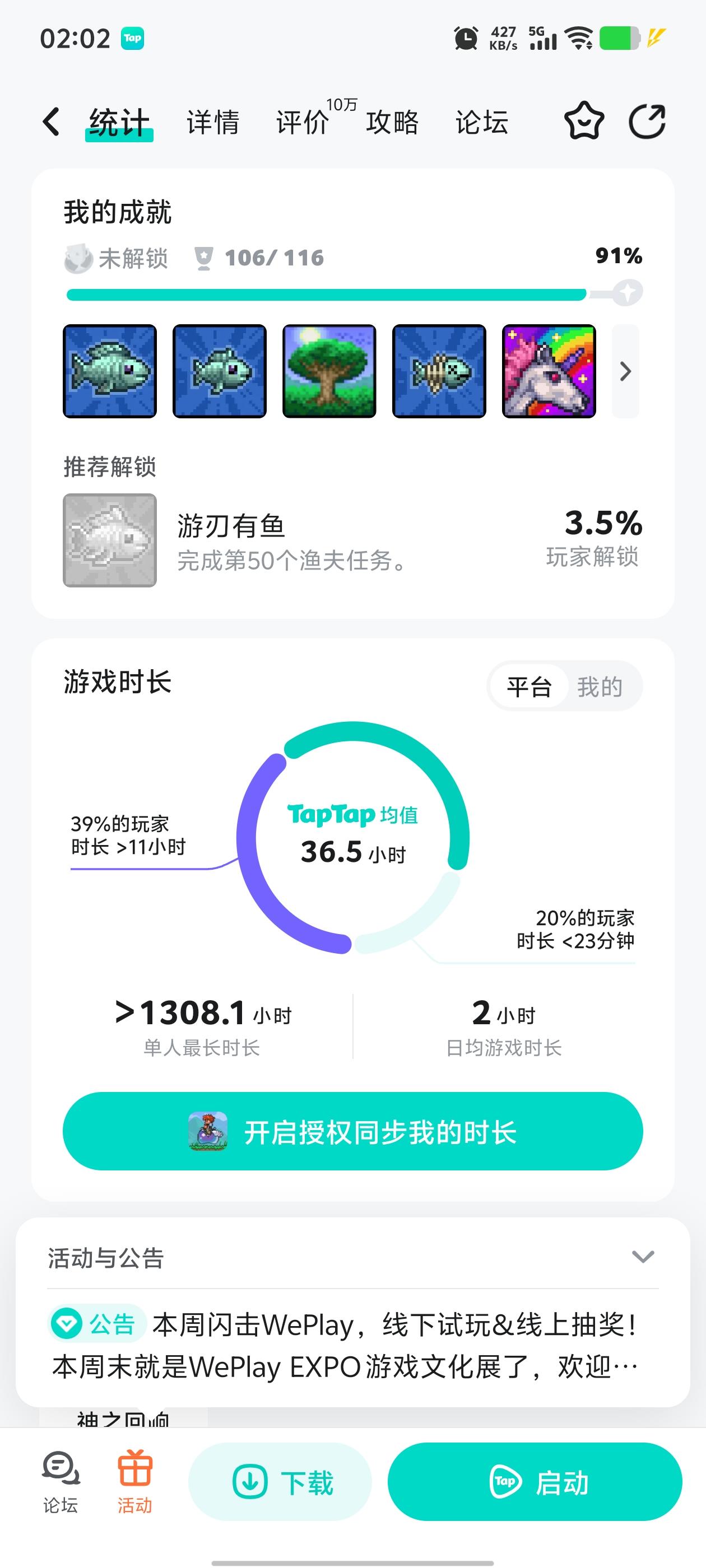Click the back arrow at top left

tap(51, 121)
